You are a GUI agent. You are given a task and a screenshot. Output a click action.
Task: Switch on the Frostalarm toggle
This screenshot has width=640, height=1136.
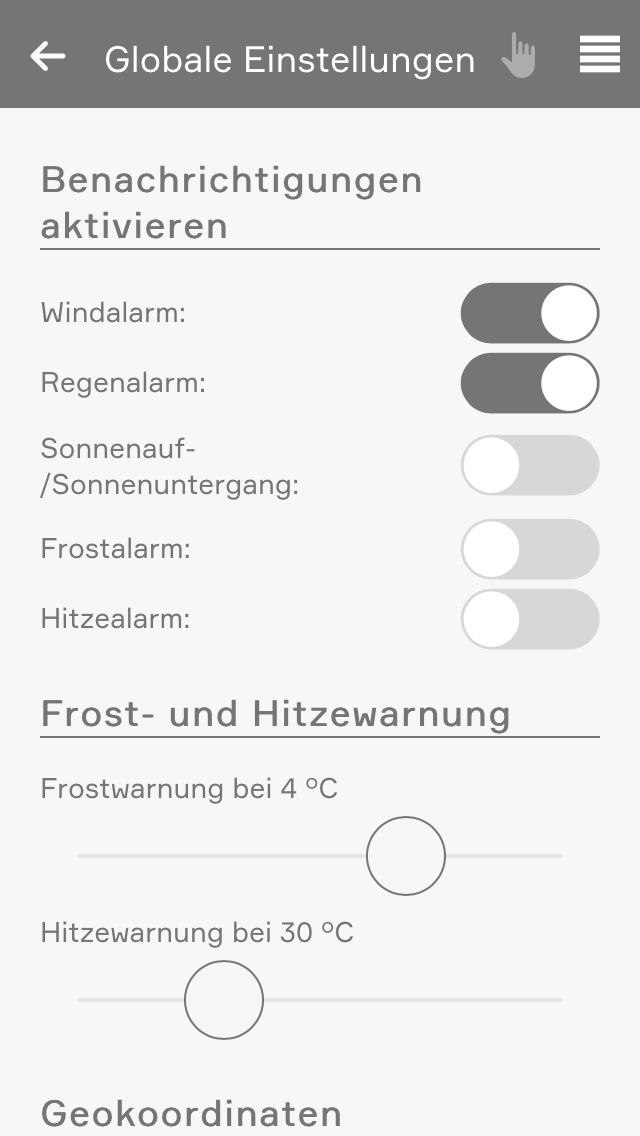pyautogui.click(x=529, y=549)
